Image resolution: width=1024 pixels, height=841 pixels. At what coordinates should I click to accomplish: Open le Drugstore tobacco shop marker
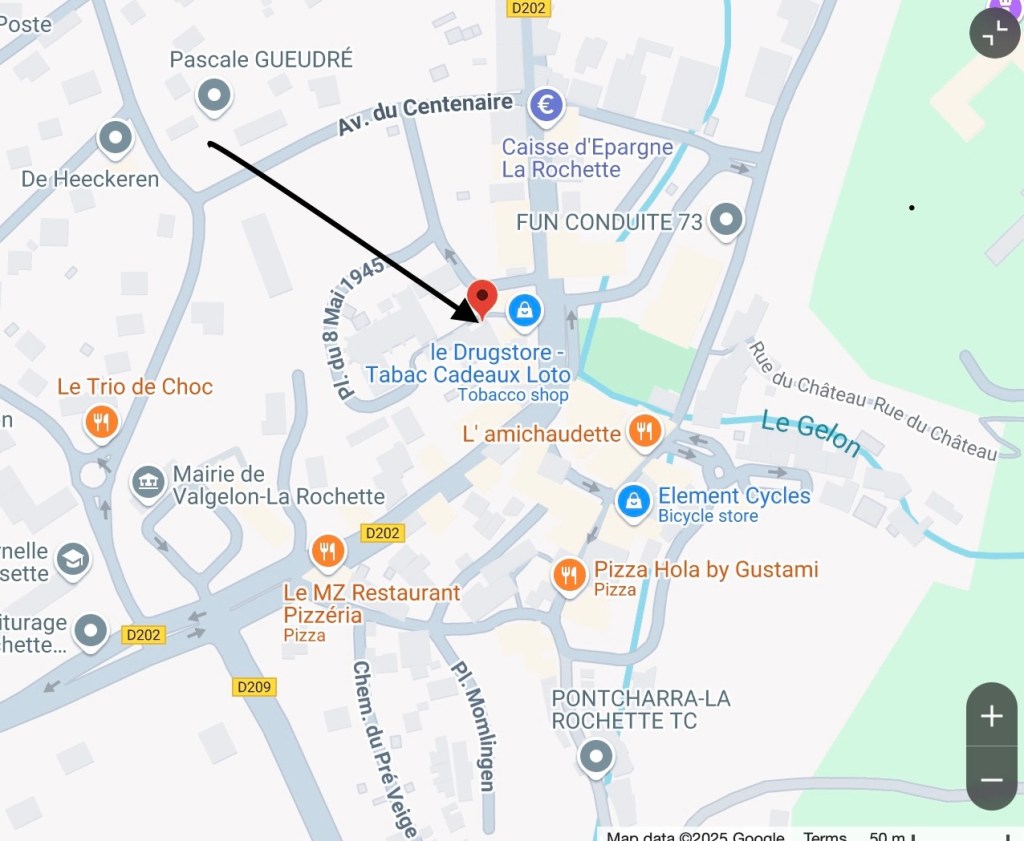click(524, 310)
